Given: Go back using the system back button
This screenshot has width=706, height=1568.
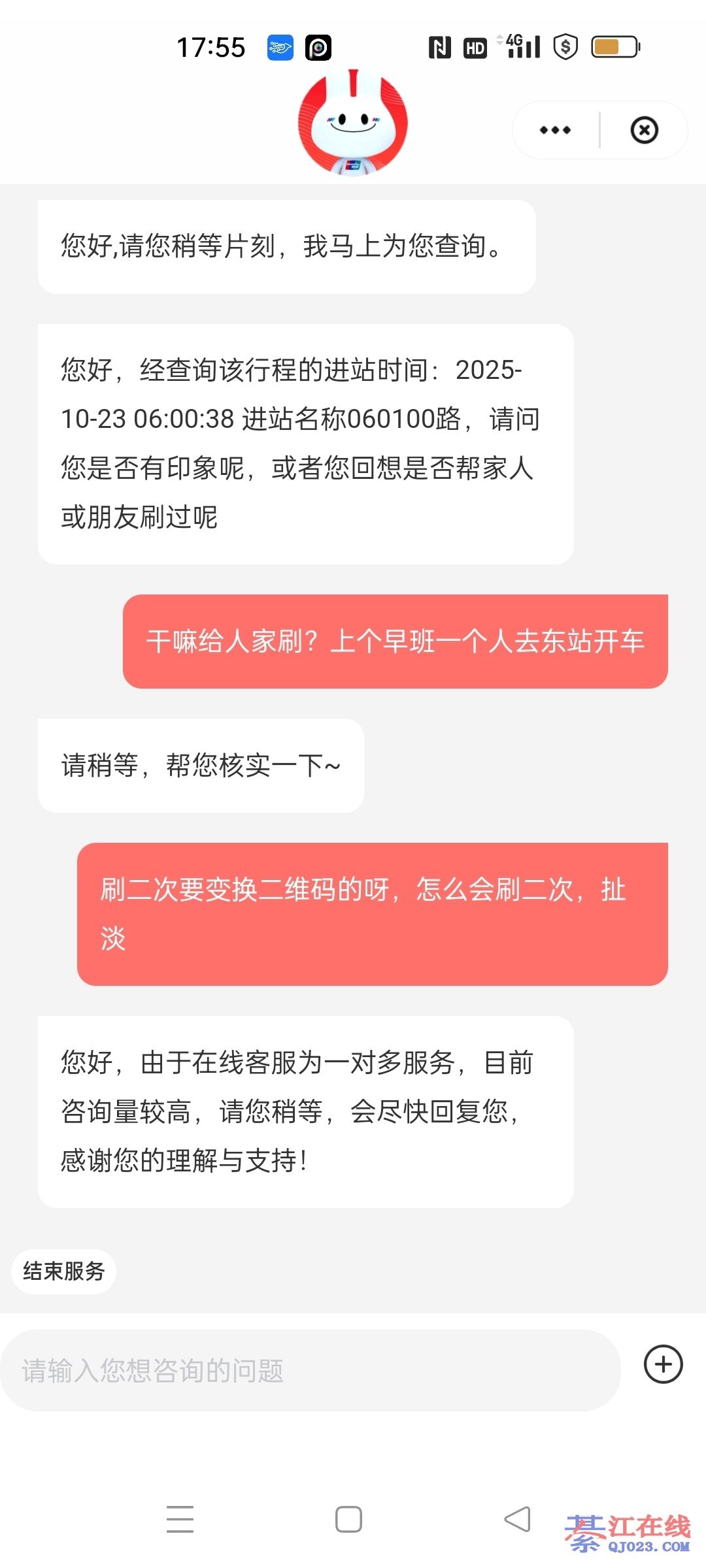Looking at the screenshot, I should point(517,1519).
